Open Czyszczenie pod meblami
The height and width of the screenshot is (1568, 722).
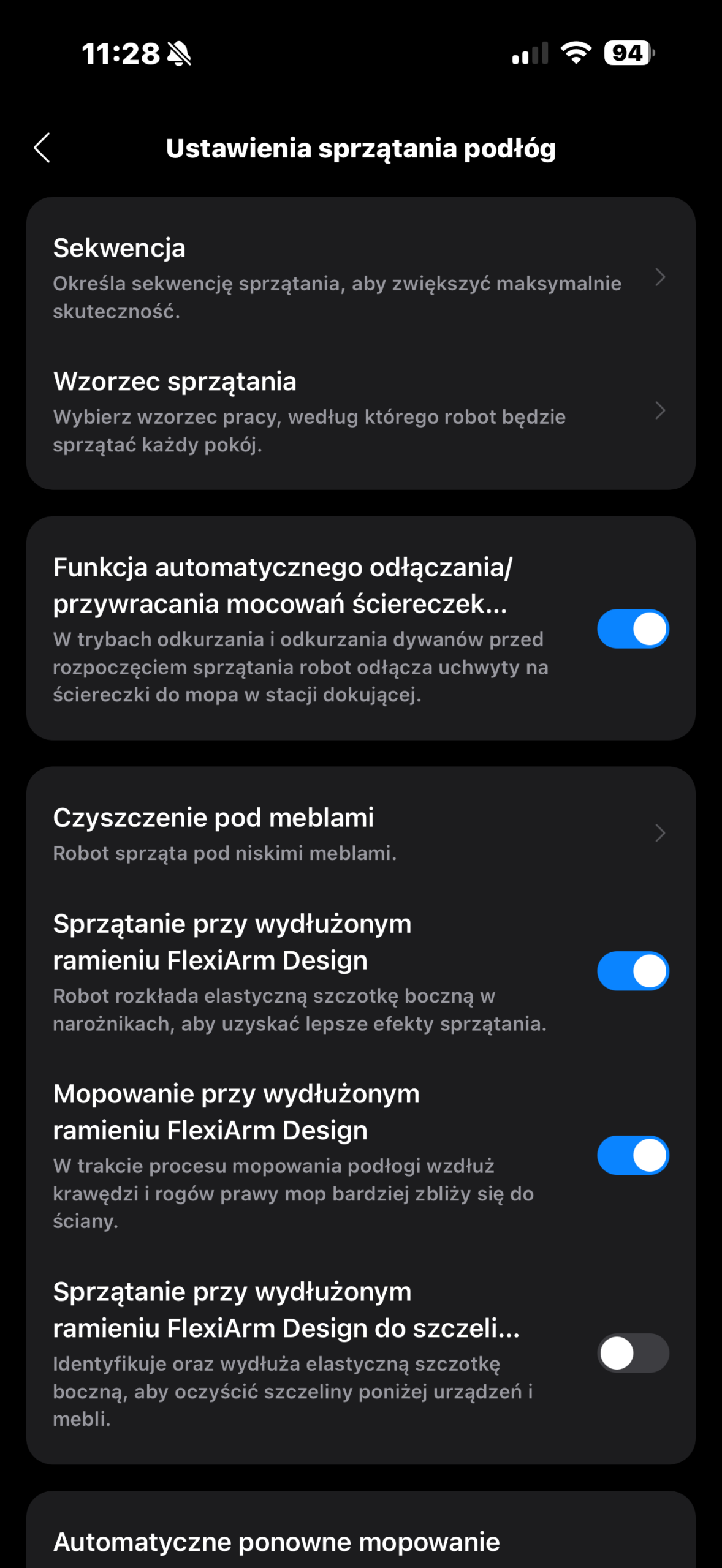[x=360, y=834]
